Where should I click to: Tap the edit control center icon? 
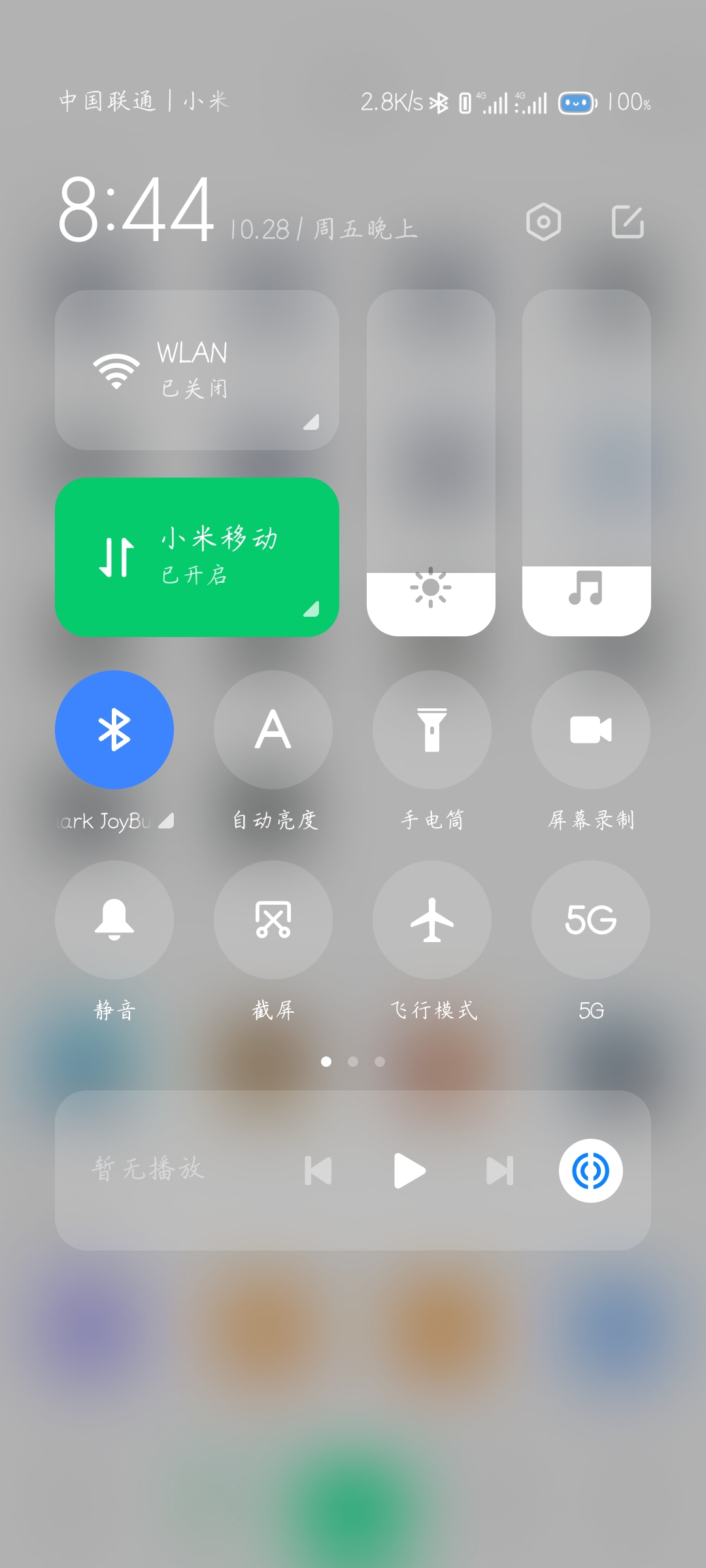coord(628,222)
